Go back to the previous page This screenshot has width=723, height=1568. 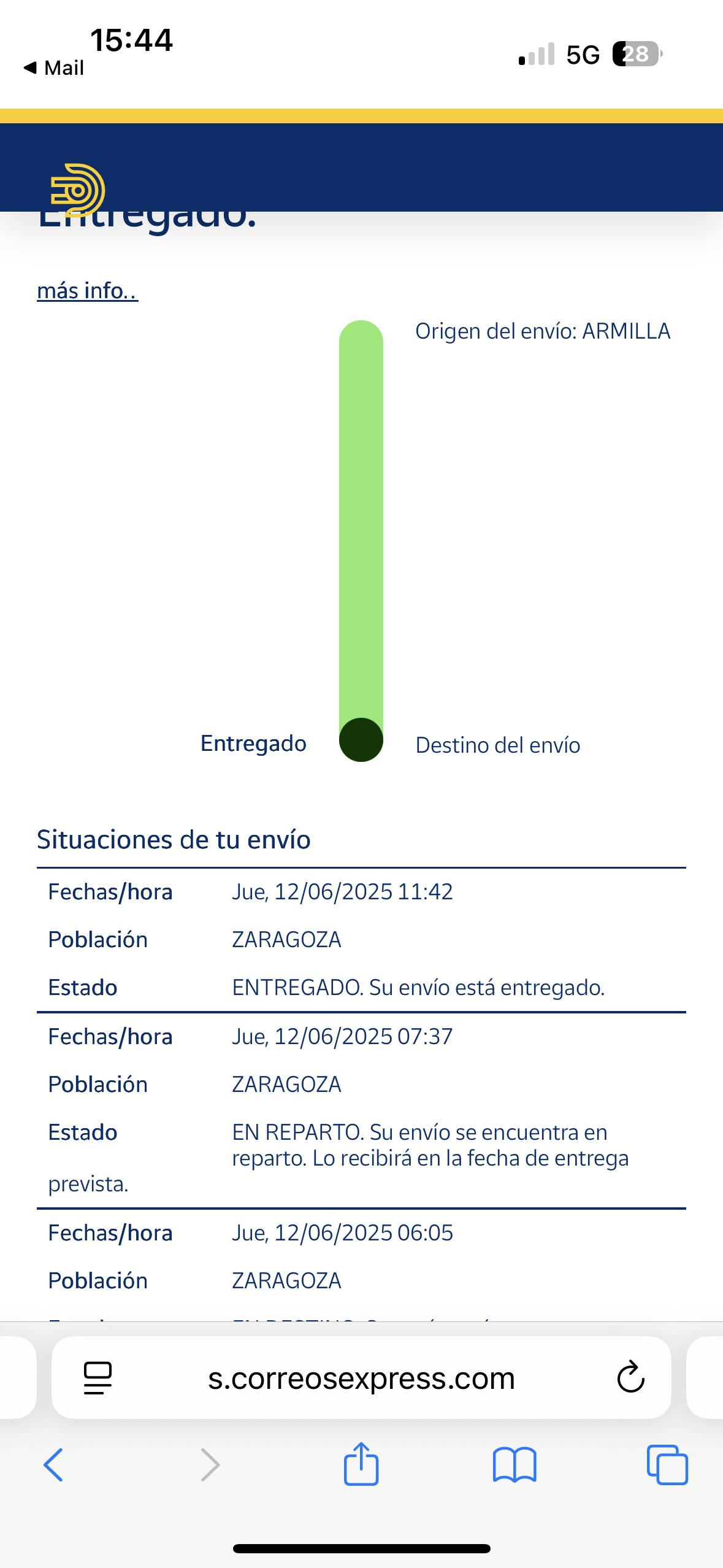point(53,1465)
